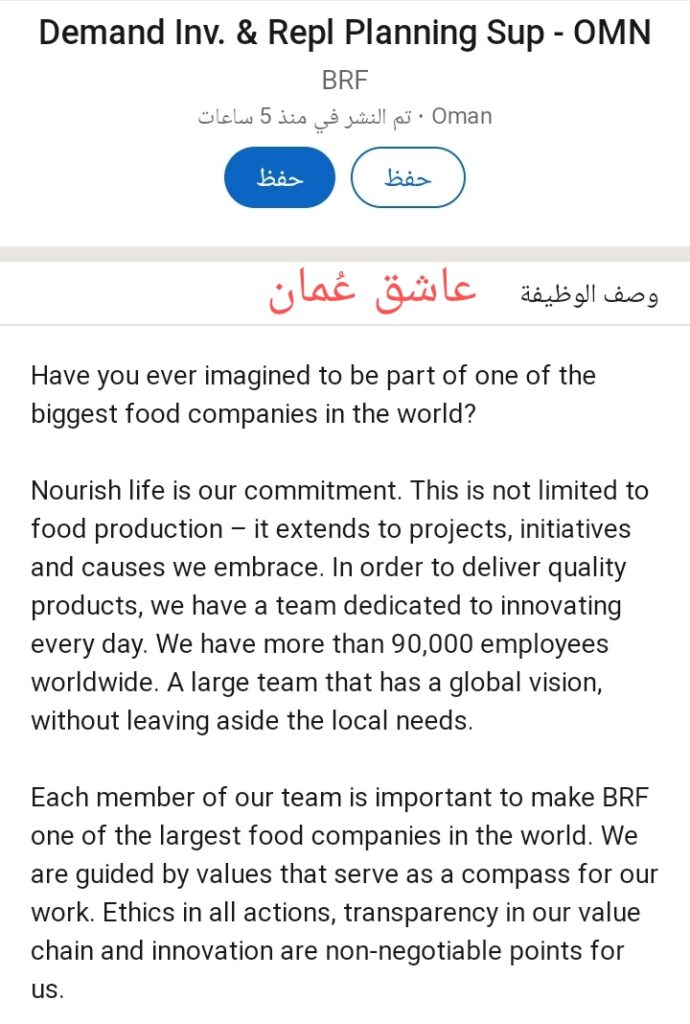Tap the outlined white حفظ button
Viewport: 690px width, 1024px height.
[408, 178]
